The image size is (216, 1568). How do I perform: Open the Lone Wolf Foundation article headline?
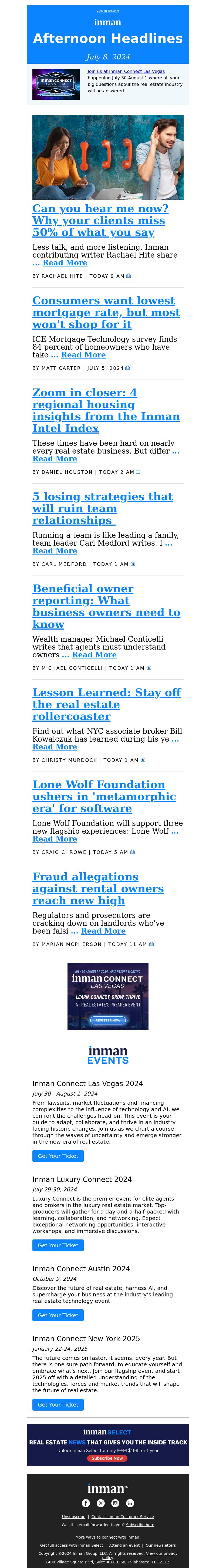pyautogui.click(x=104, y=796)
